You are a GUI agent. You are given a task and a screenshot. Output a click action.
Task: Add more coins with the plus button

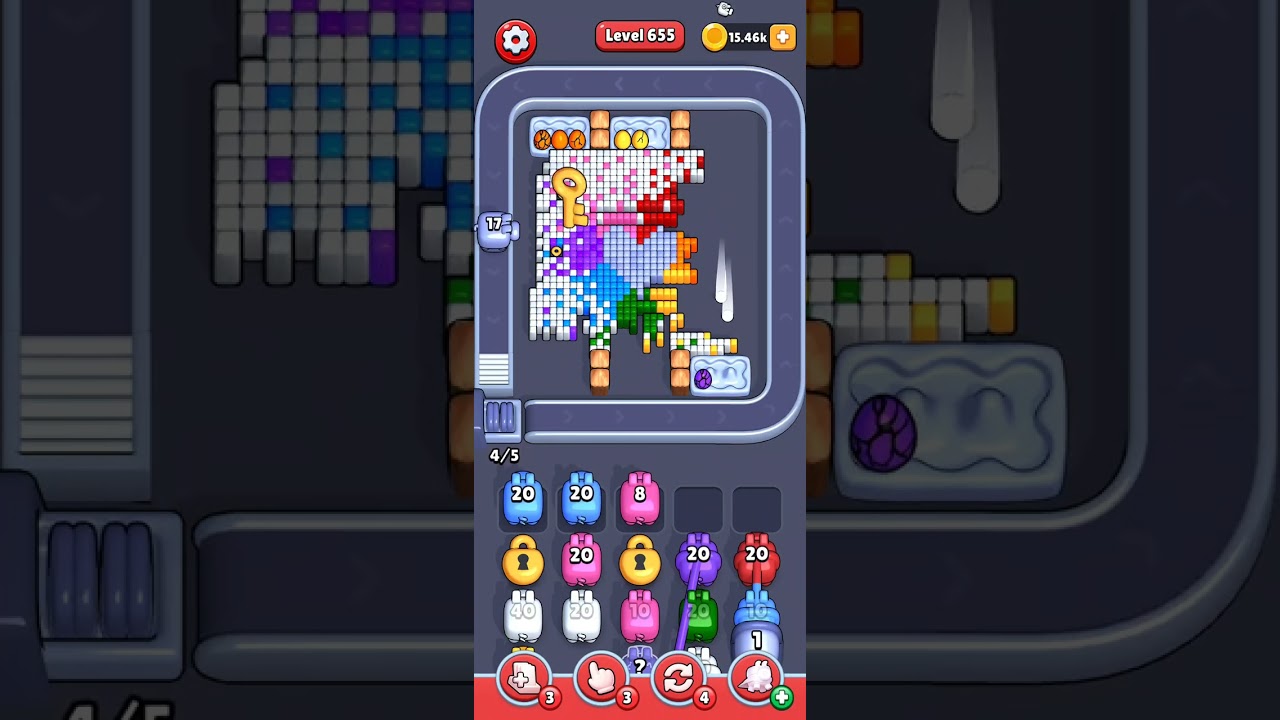783,37
